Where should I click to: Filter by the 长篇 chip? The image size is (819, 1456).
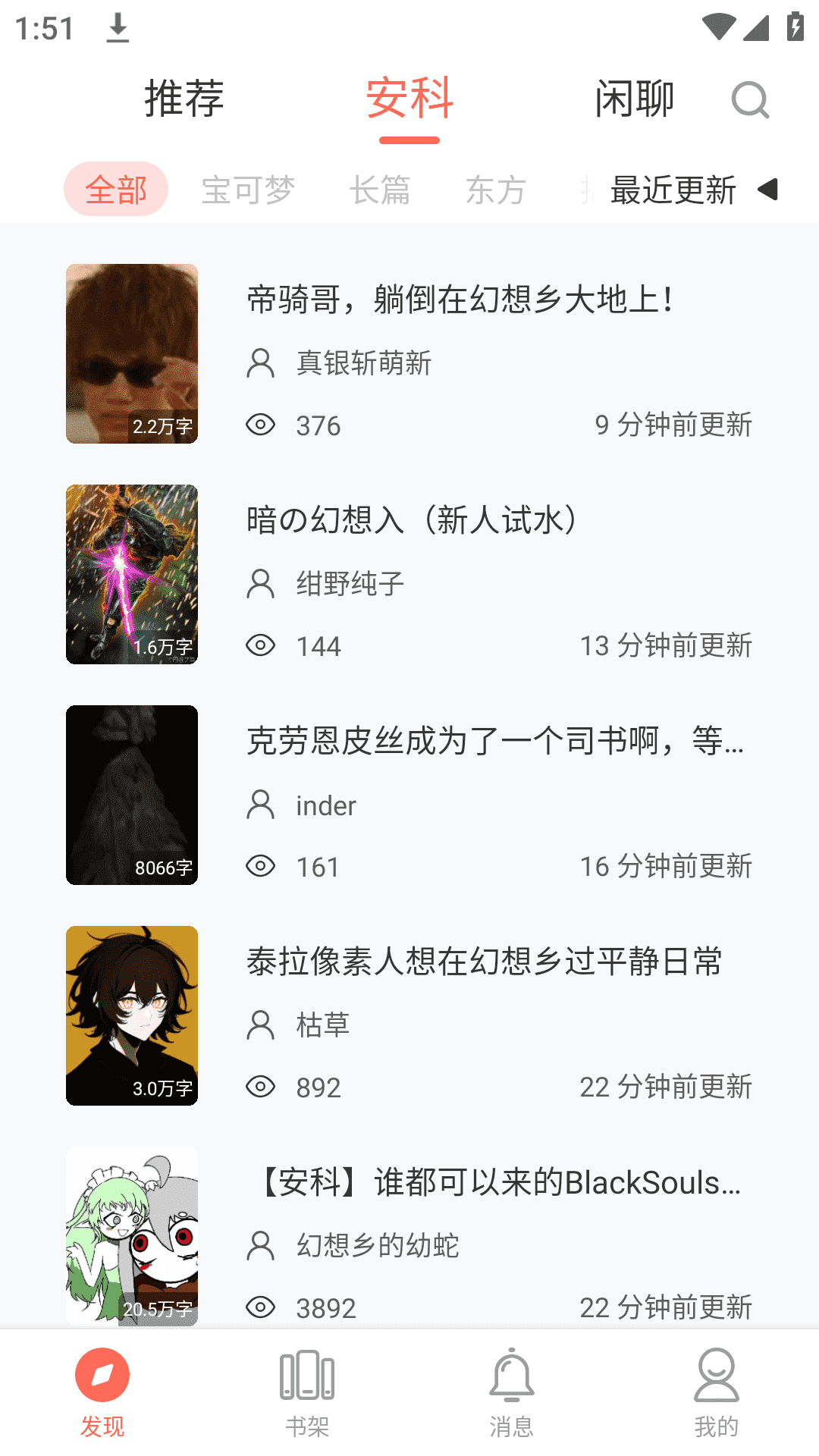379,190
